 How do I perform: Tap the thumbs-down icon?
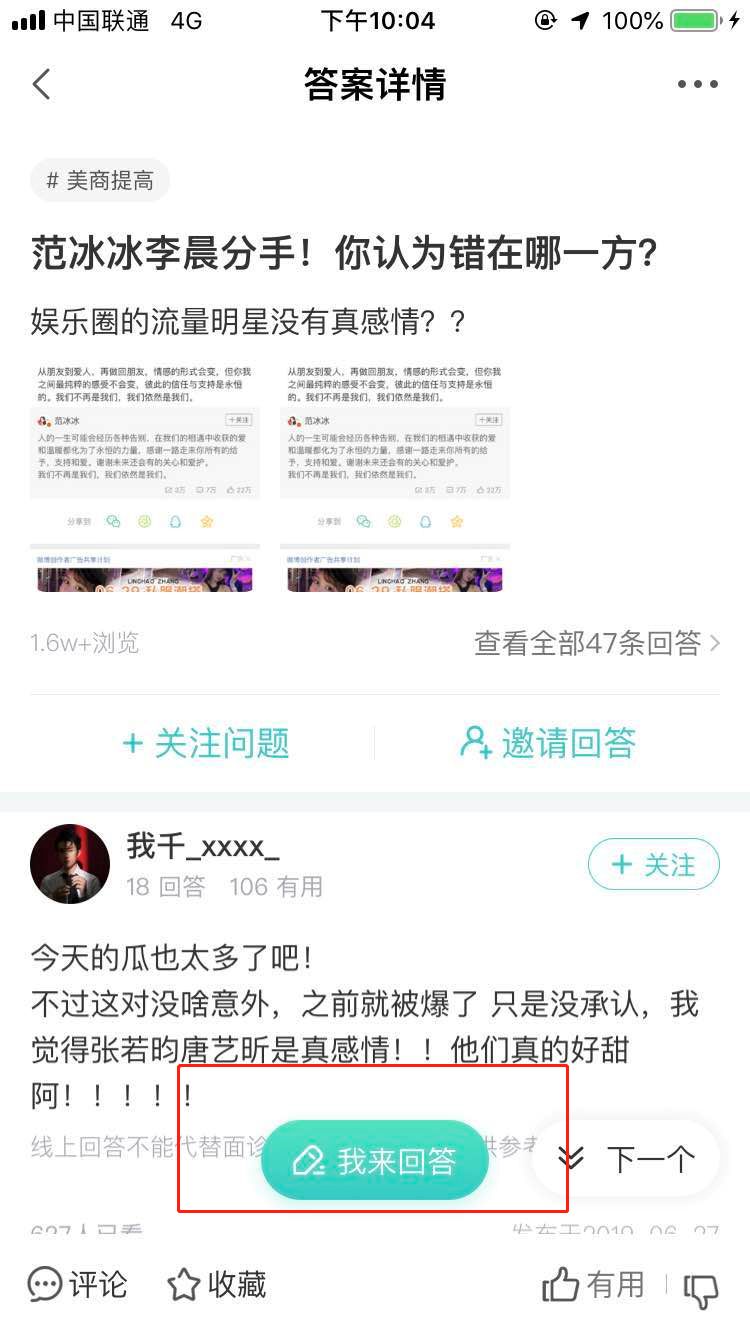(701, 1290)
